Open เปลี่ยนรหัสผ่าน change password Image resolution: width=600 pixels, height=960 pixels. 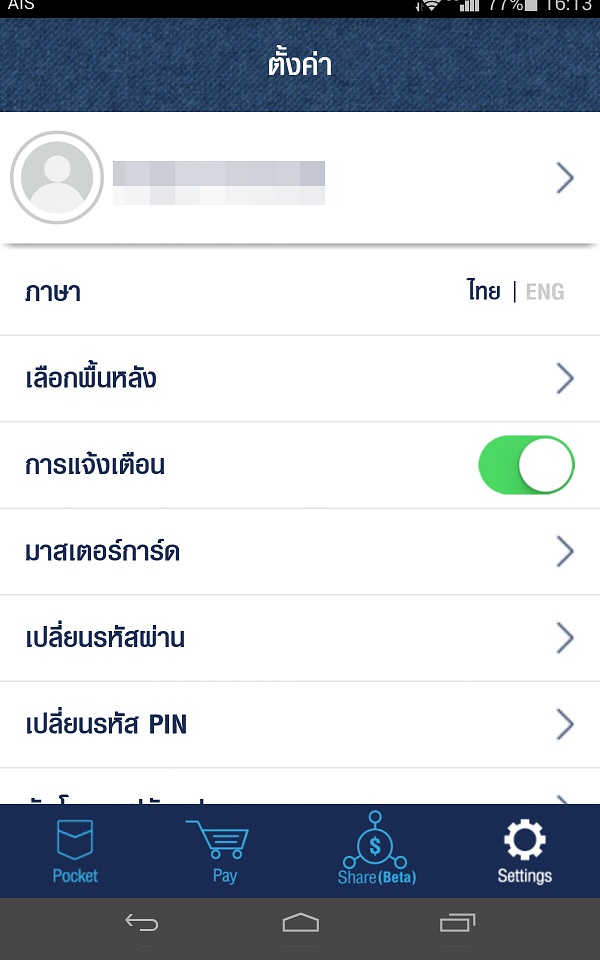coord(300,638)
